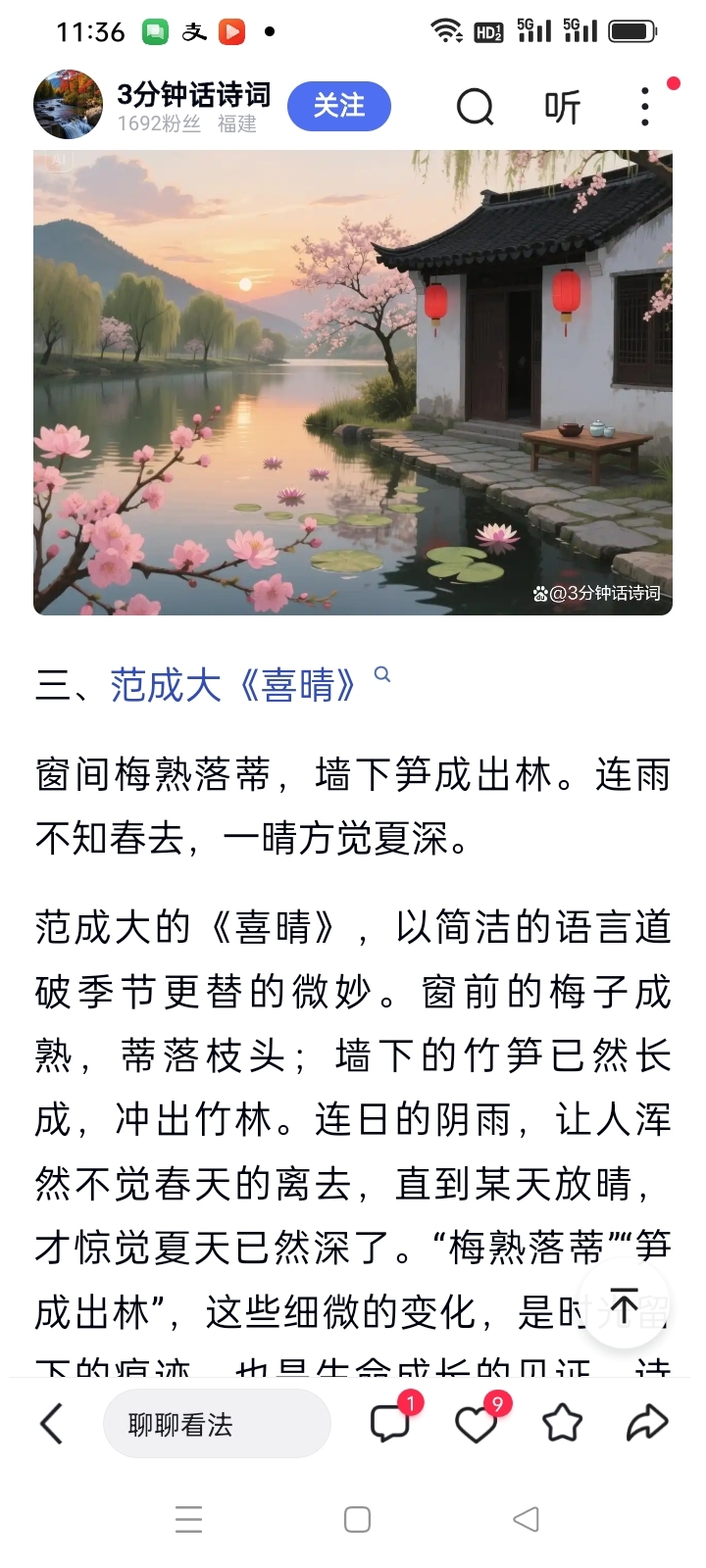Open the three-dot overflow menu
Image resolution: width=706 pixels, height=1568 pixels.
click(644, 106)
